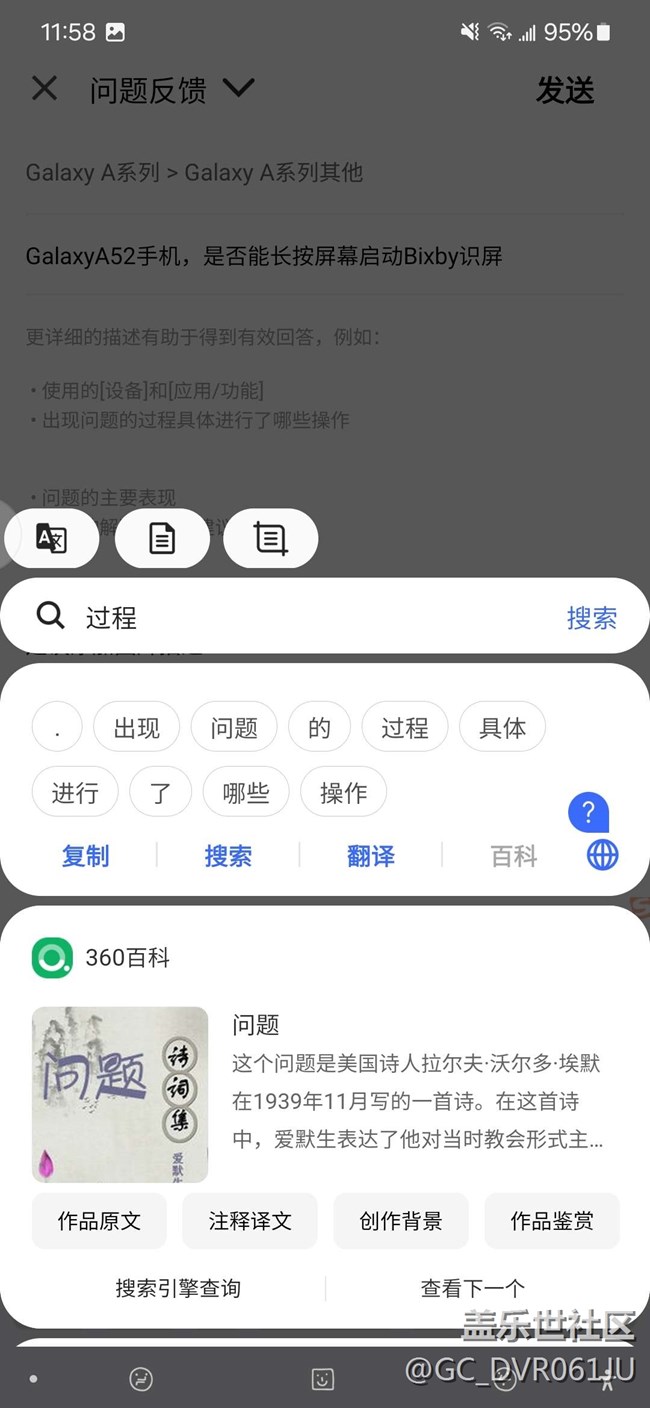
Task: Tap the search field containing 过程
Action: click(300, 618)
